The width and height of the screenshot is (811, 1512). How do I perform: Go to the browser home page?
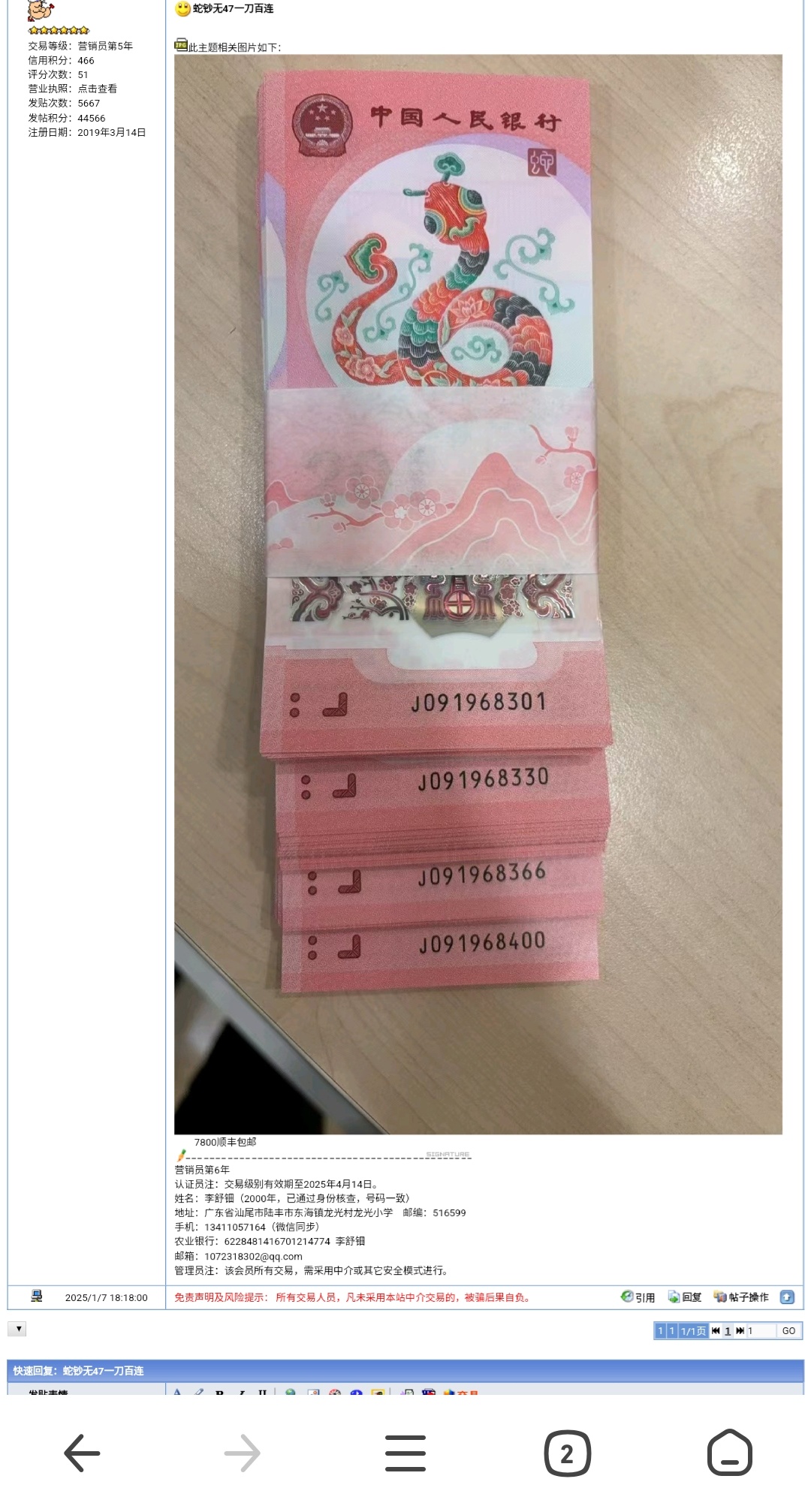[x=729, y=1453]
